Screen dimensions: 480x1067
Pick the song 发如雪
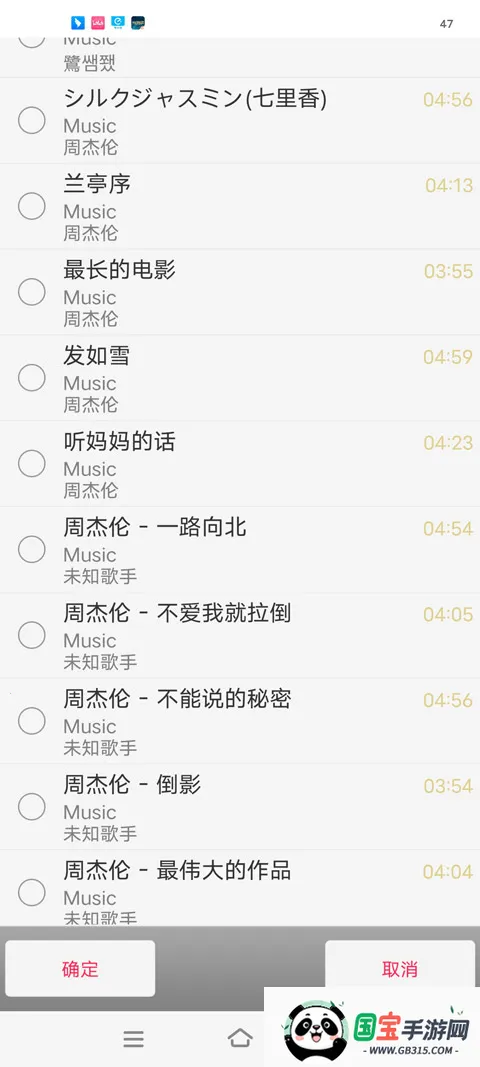(240, 378)
